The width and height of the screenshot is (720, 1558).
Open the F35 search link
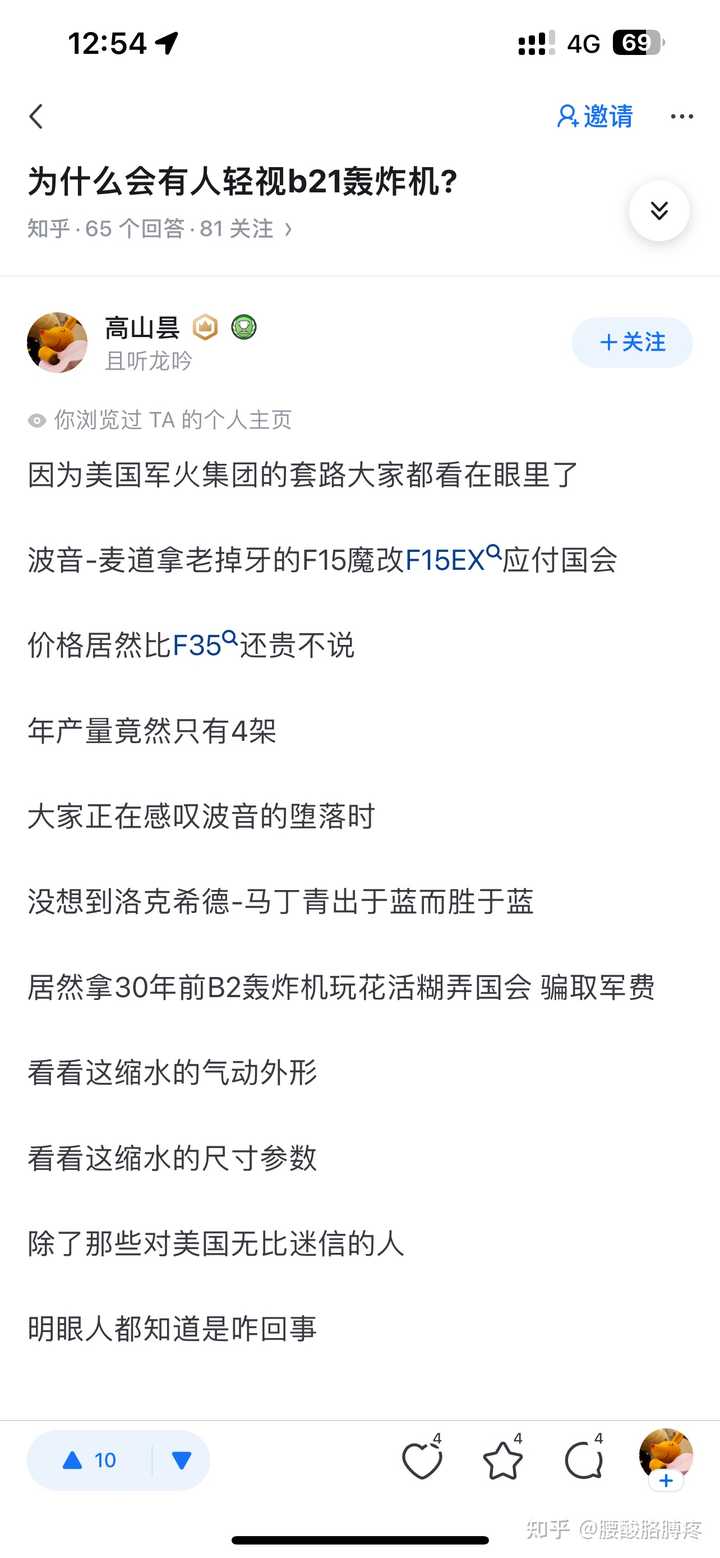tap(205, 645)
